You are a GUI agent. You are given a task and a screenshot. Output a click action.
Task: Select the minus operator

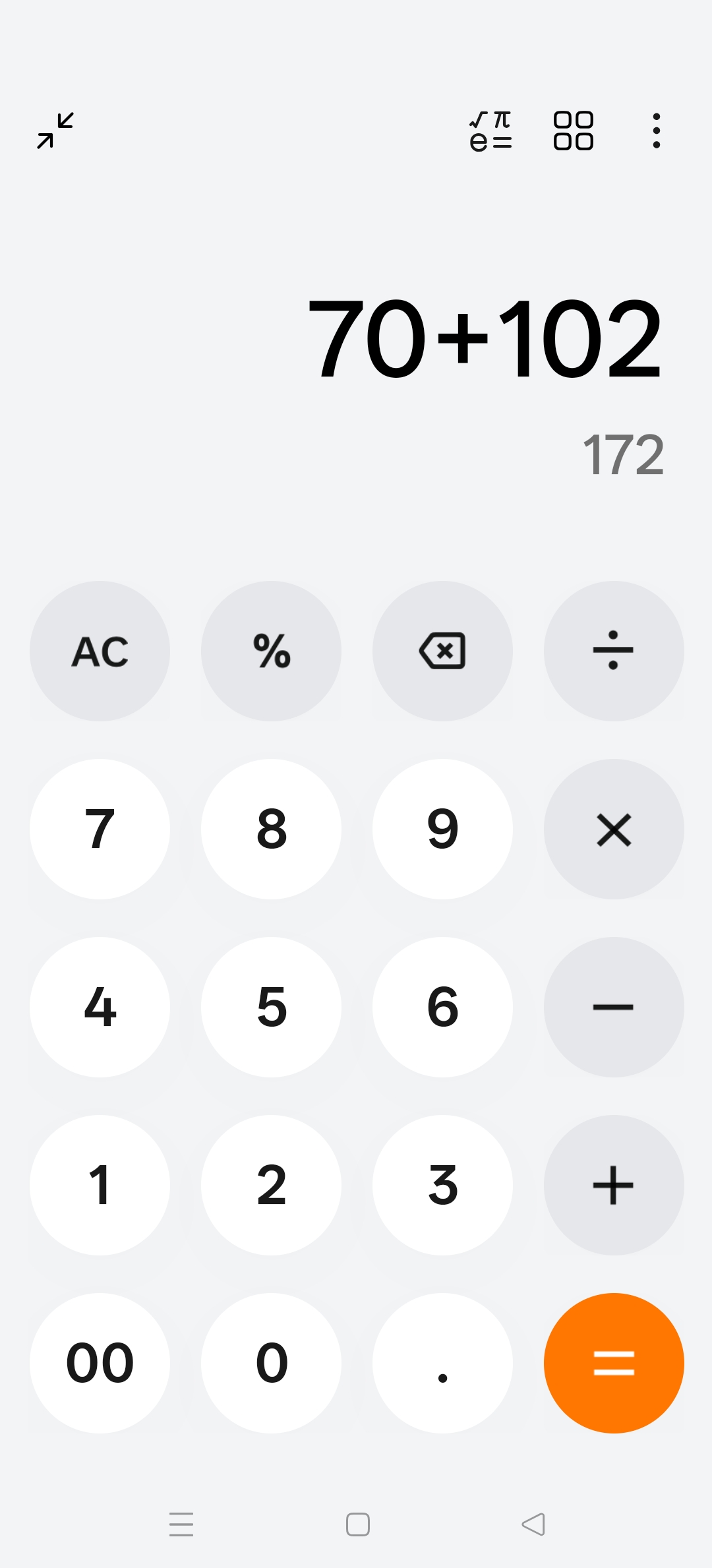click(x=614, y=1007)
